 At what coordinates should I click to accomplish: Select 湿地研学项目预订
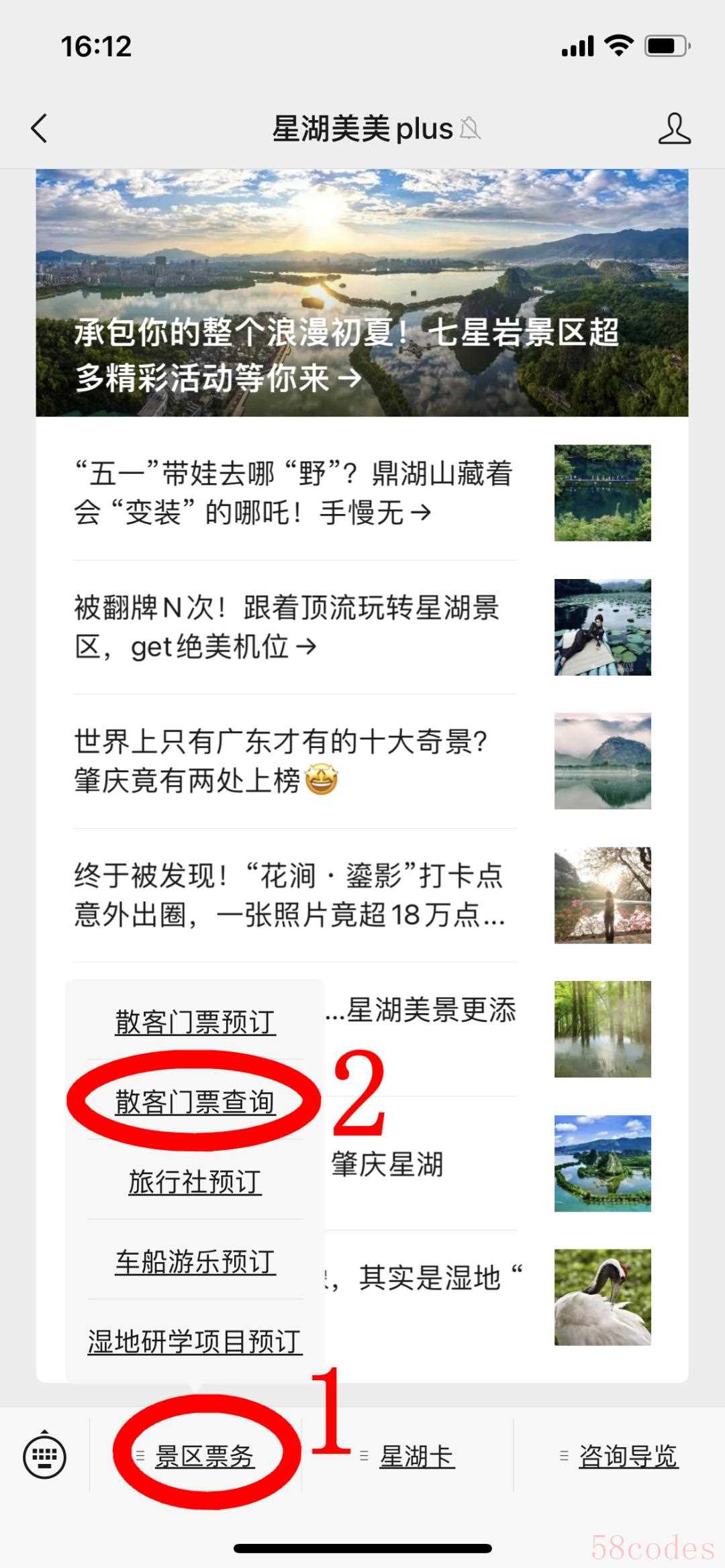195,1341
